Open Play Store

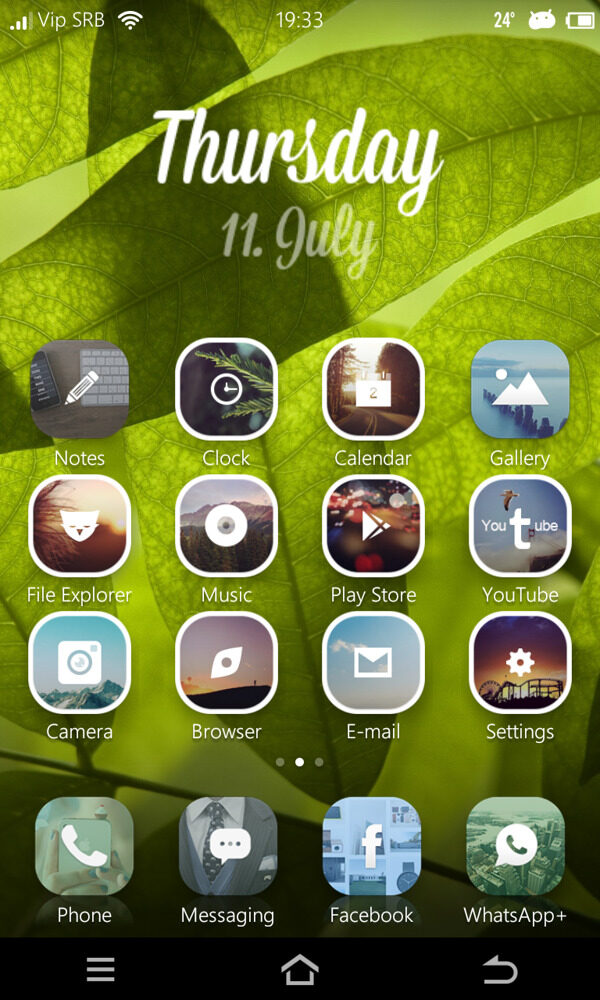(x=373, y=526)
